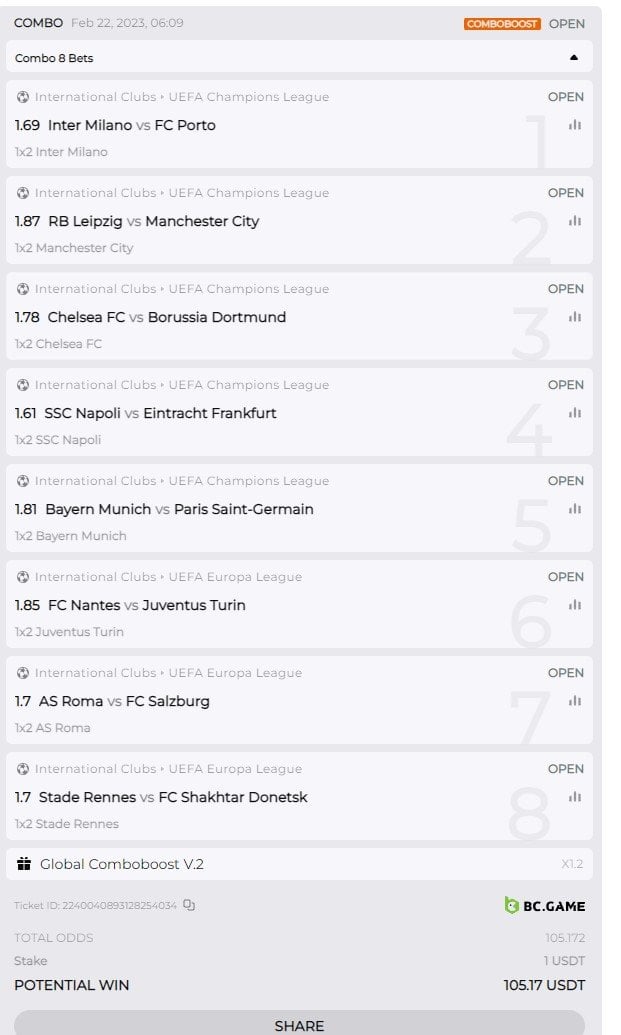621x1035 pixels.
Task: Copy the ticket ID
Action: 189,906
